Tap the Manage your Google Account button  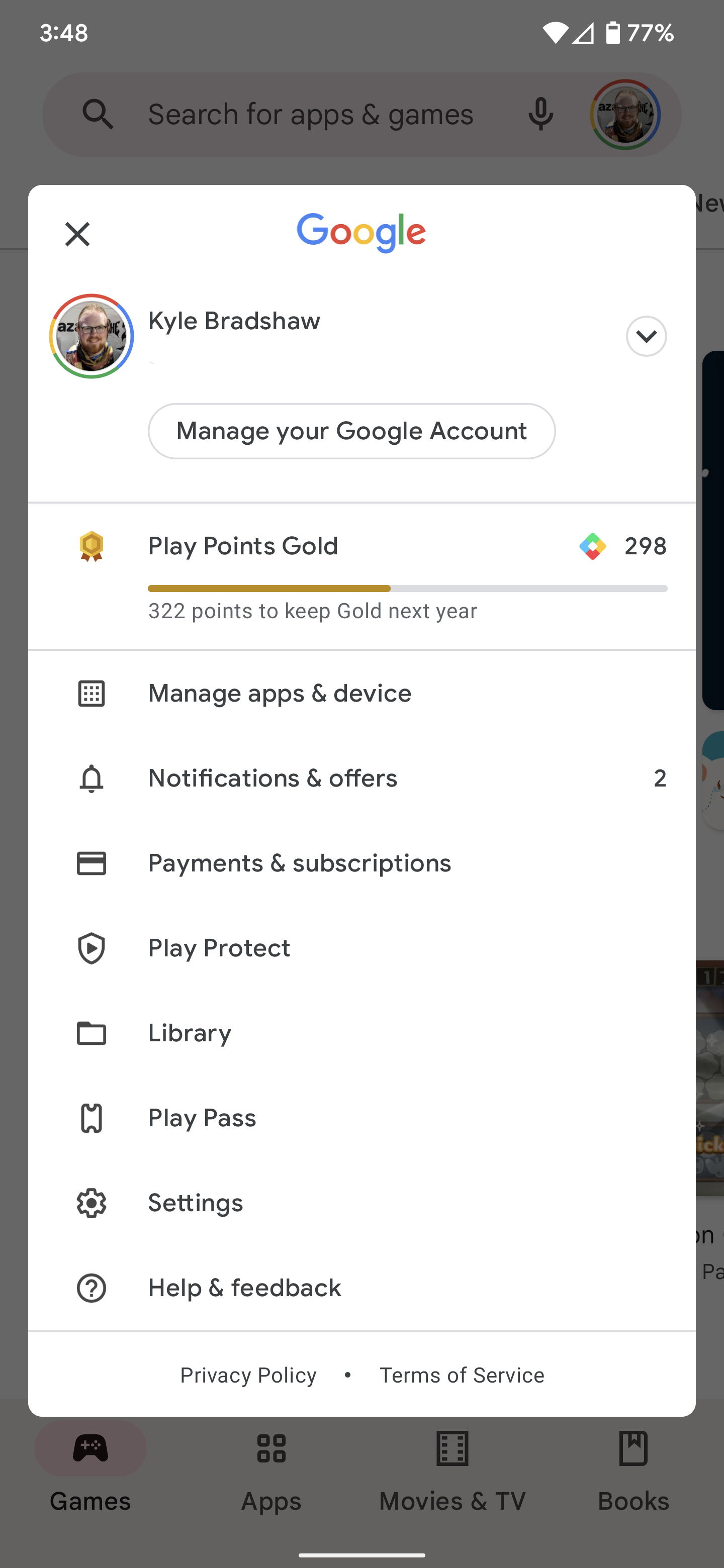(351, 431)
